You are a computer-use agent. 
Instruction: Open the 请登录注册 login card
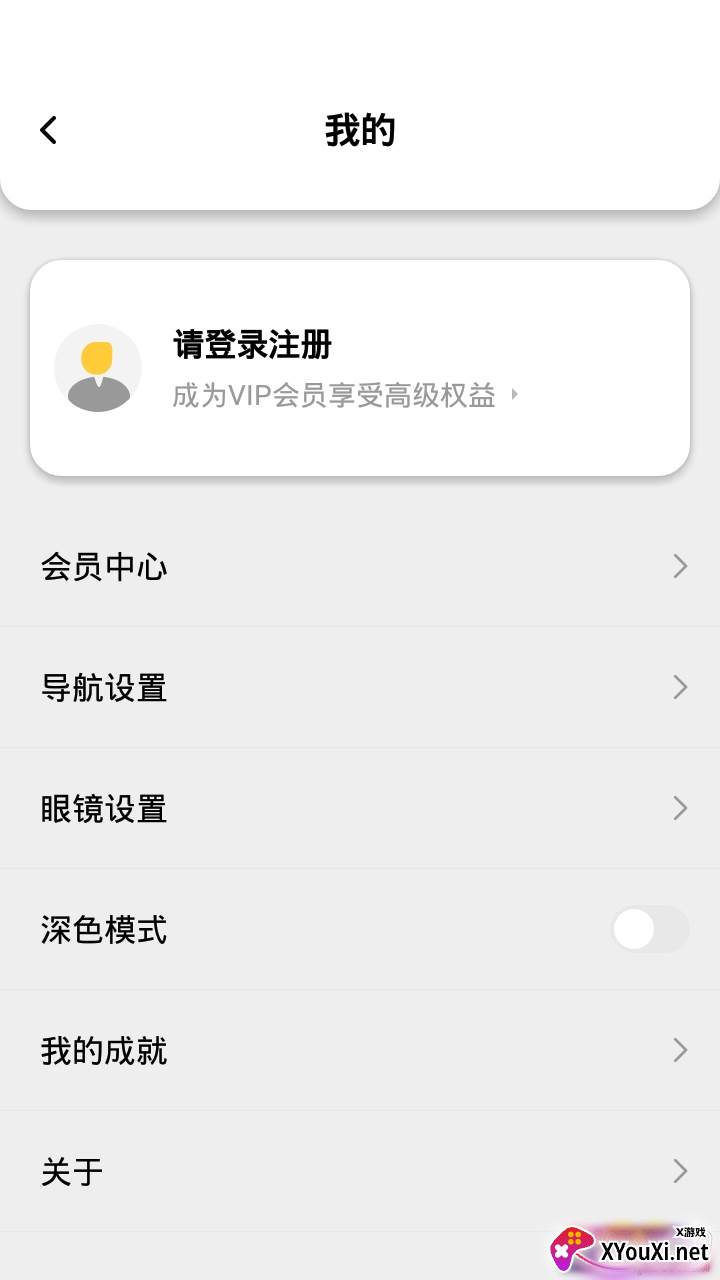[360, 368]
